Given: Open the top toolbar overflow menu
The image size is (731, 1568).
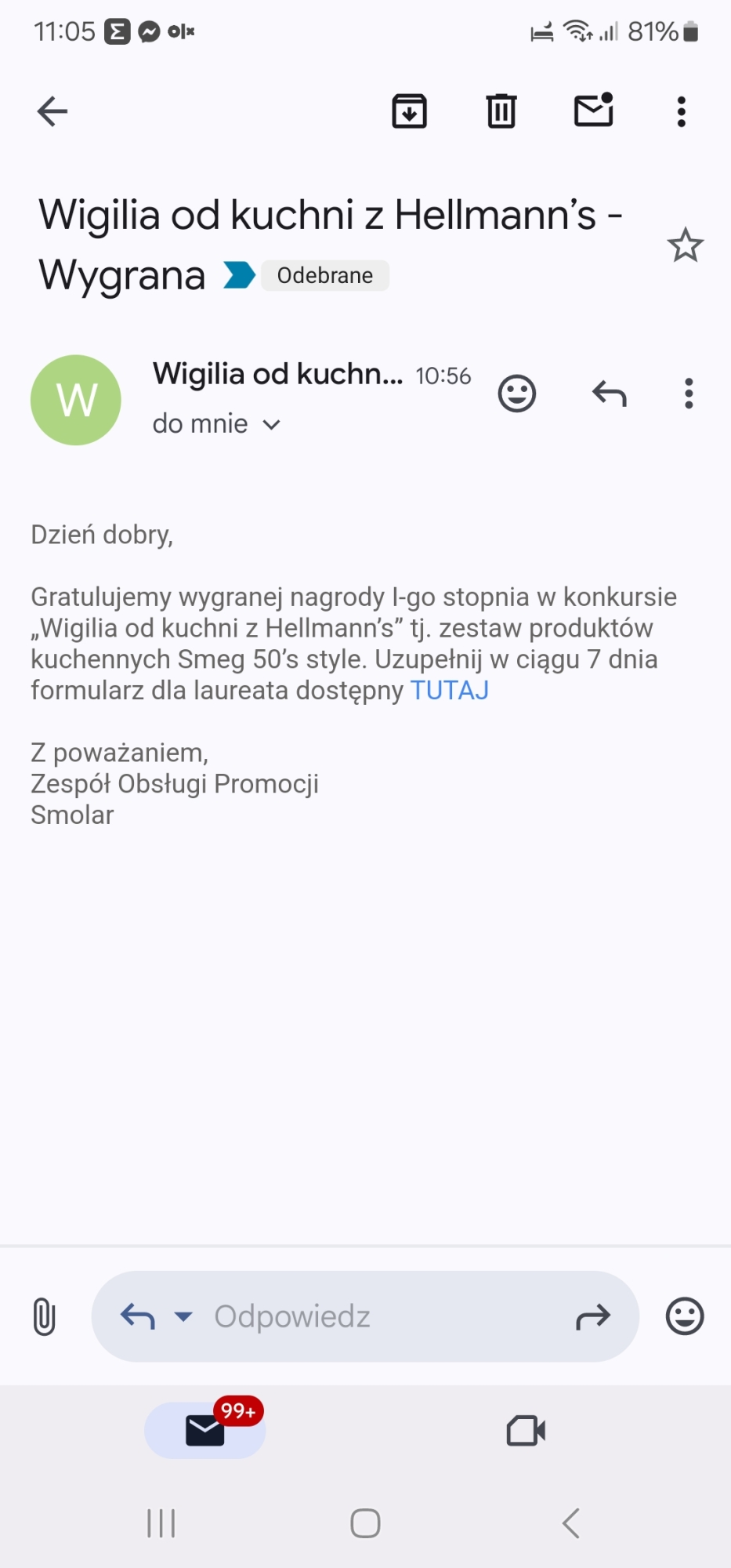Looking at the screenshot, I should (682, 111).
